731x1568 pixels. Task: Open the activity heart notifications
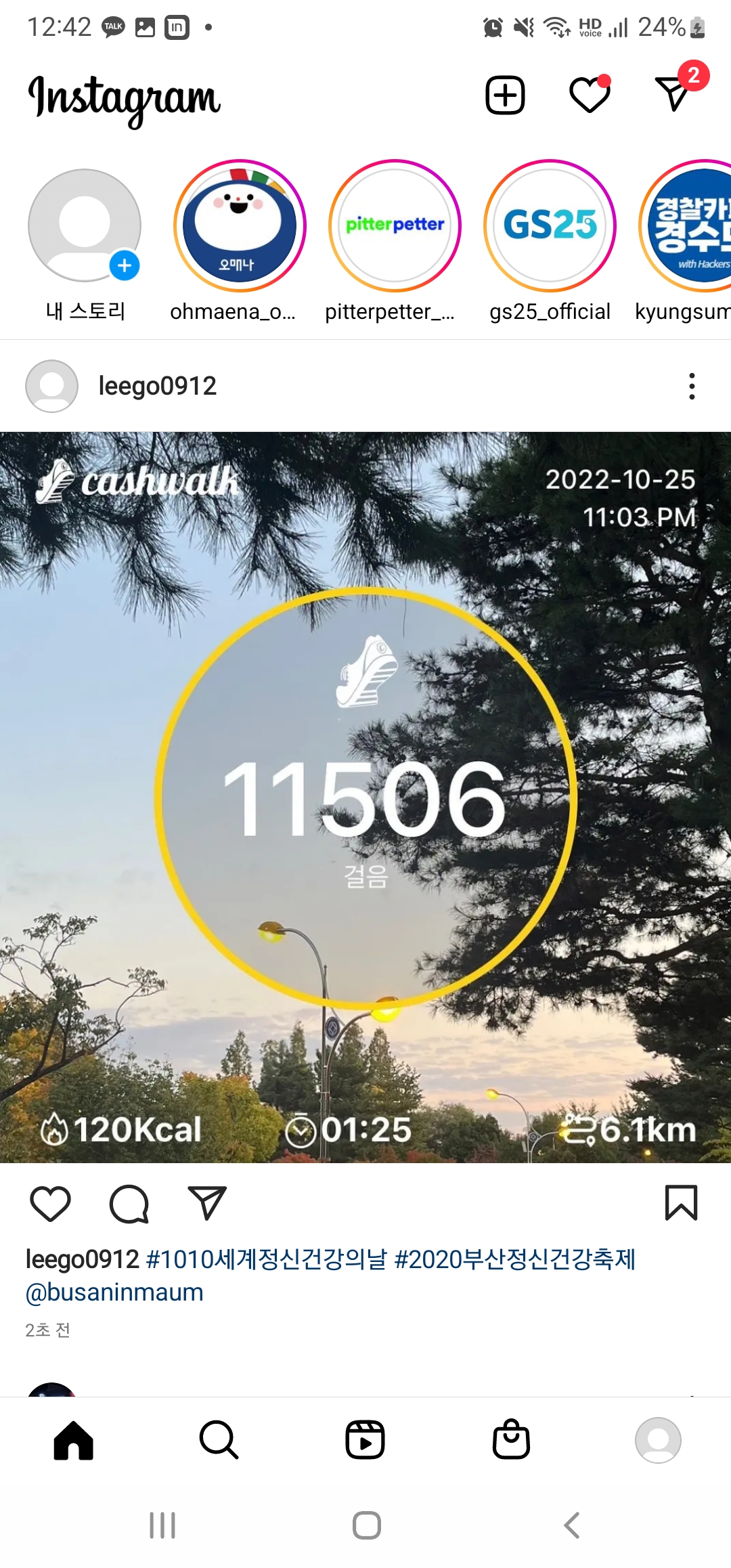click(590, 95)
